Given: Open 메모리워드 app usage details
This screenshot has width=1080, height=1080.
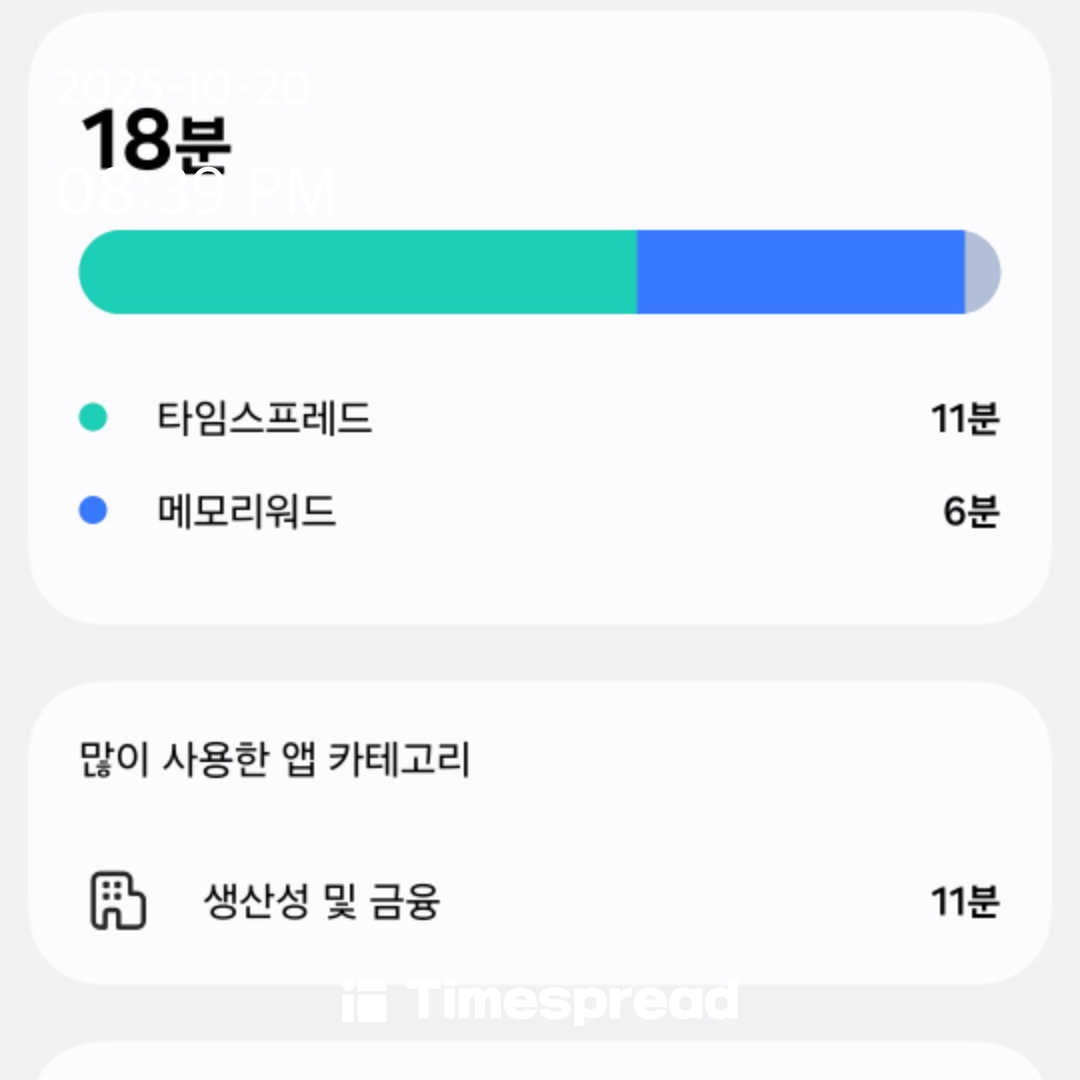Looking at the screenshot, I should 247,512.
